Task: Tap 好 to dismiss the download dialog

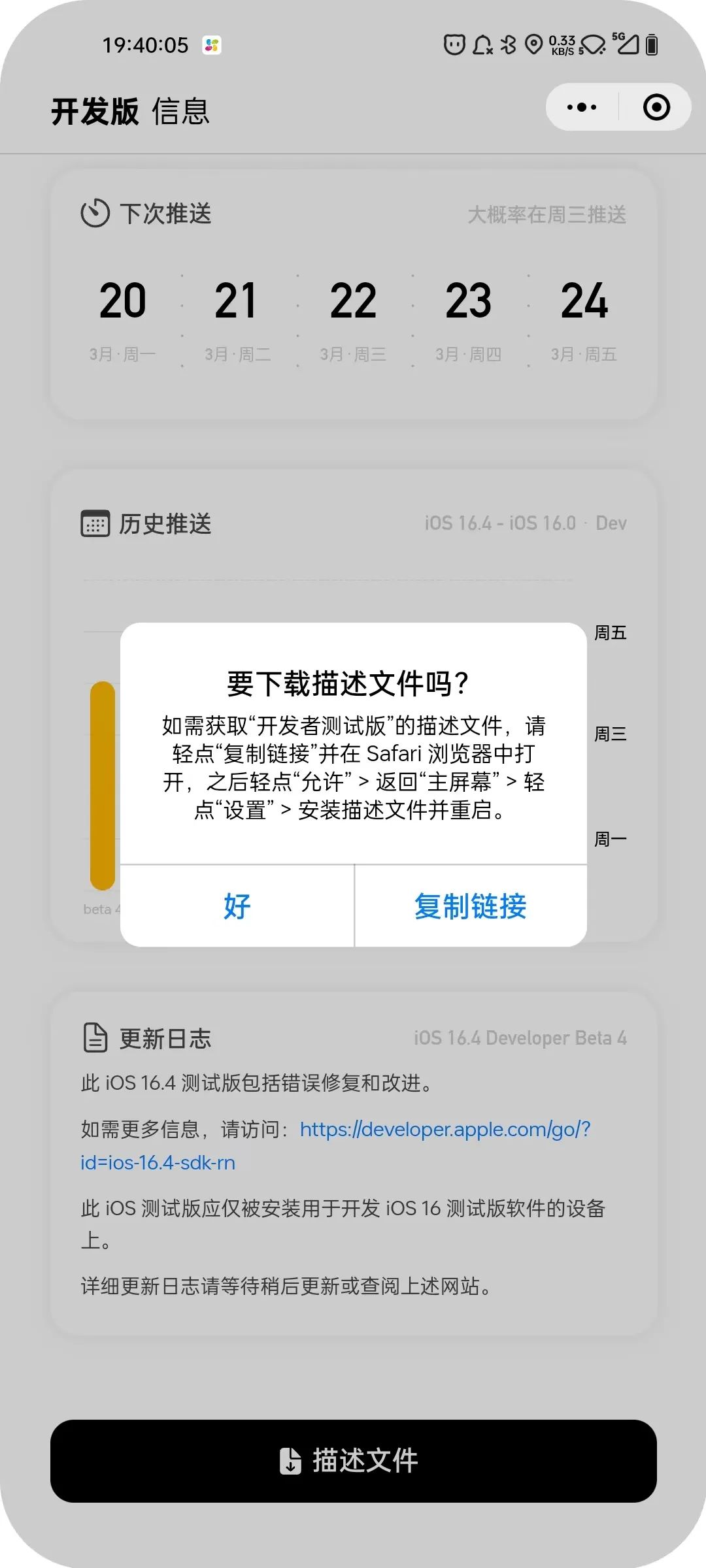Action: [236, 907]
